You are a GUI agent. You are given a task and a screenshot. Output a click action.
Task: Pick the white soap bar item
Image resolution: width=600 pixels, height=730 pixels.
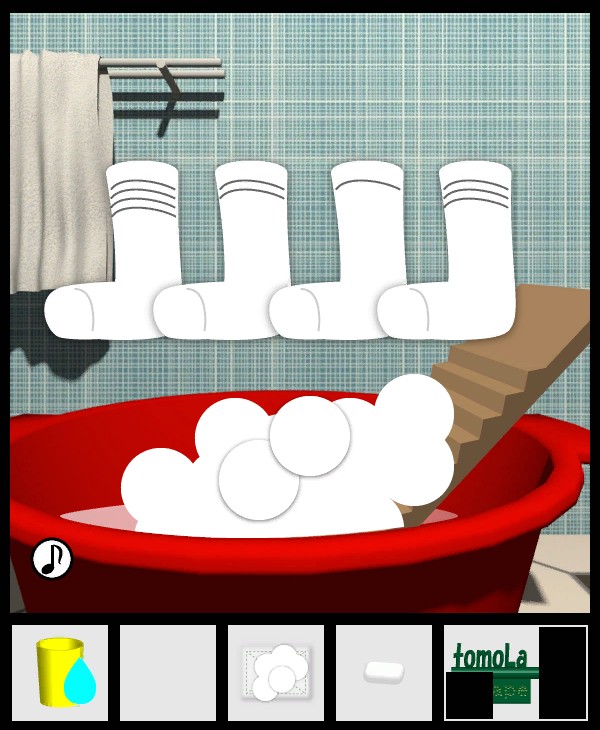tap(383, 673)
